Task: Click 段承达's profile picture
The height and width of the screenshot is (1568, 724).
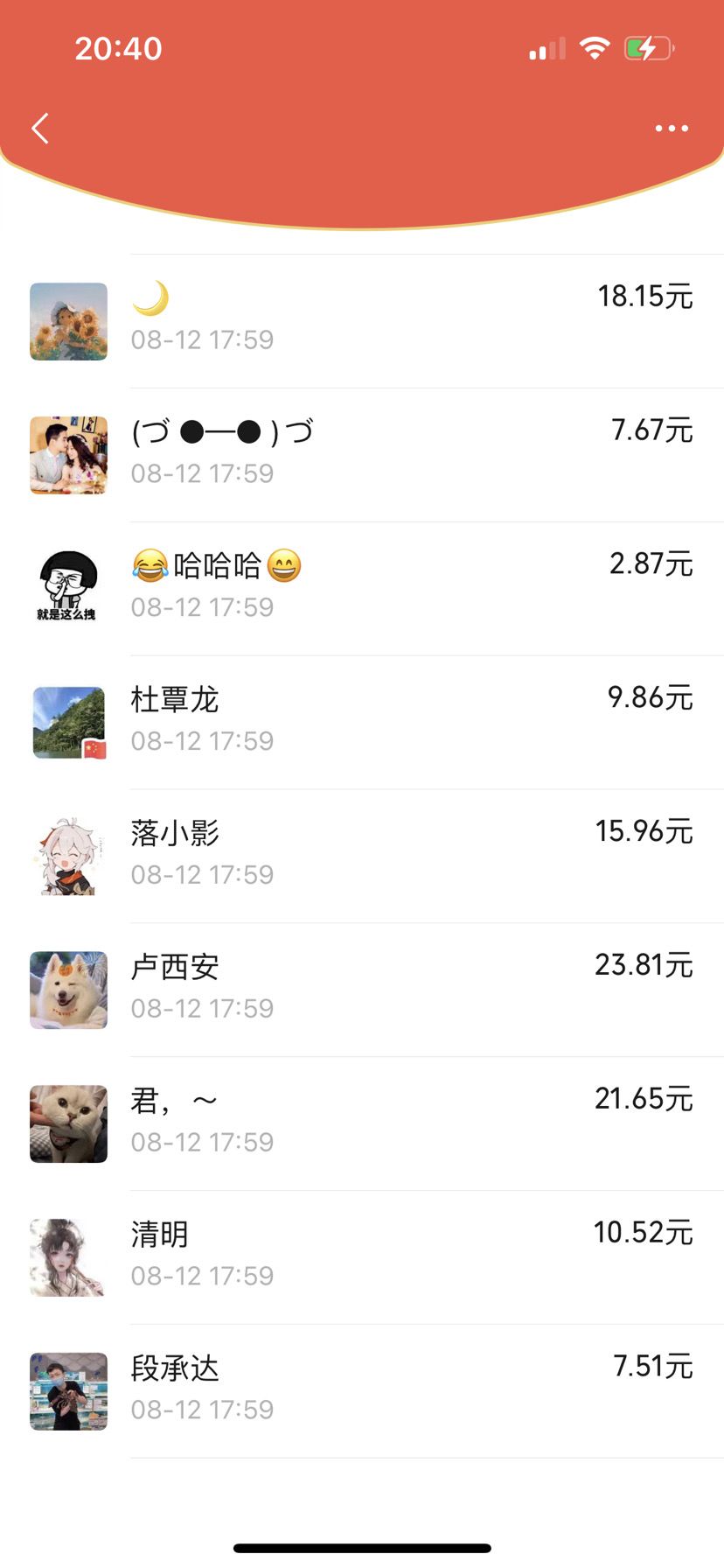Action: coord(68,1390)
